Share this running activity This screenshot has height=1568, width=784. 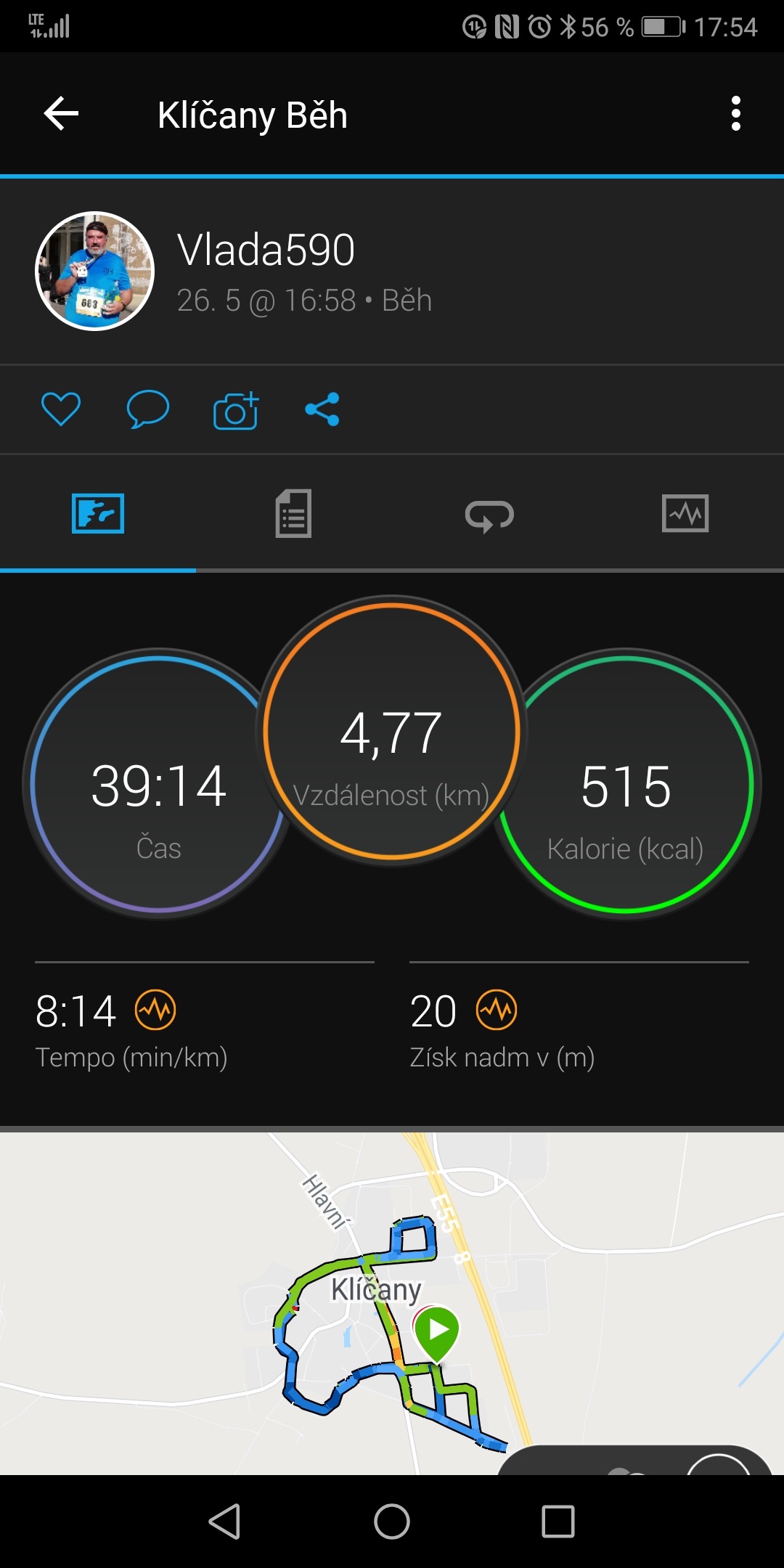pyautogui.click(x=322, y=409)
